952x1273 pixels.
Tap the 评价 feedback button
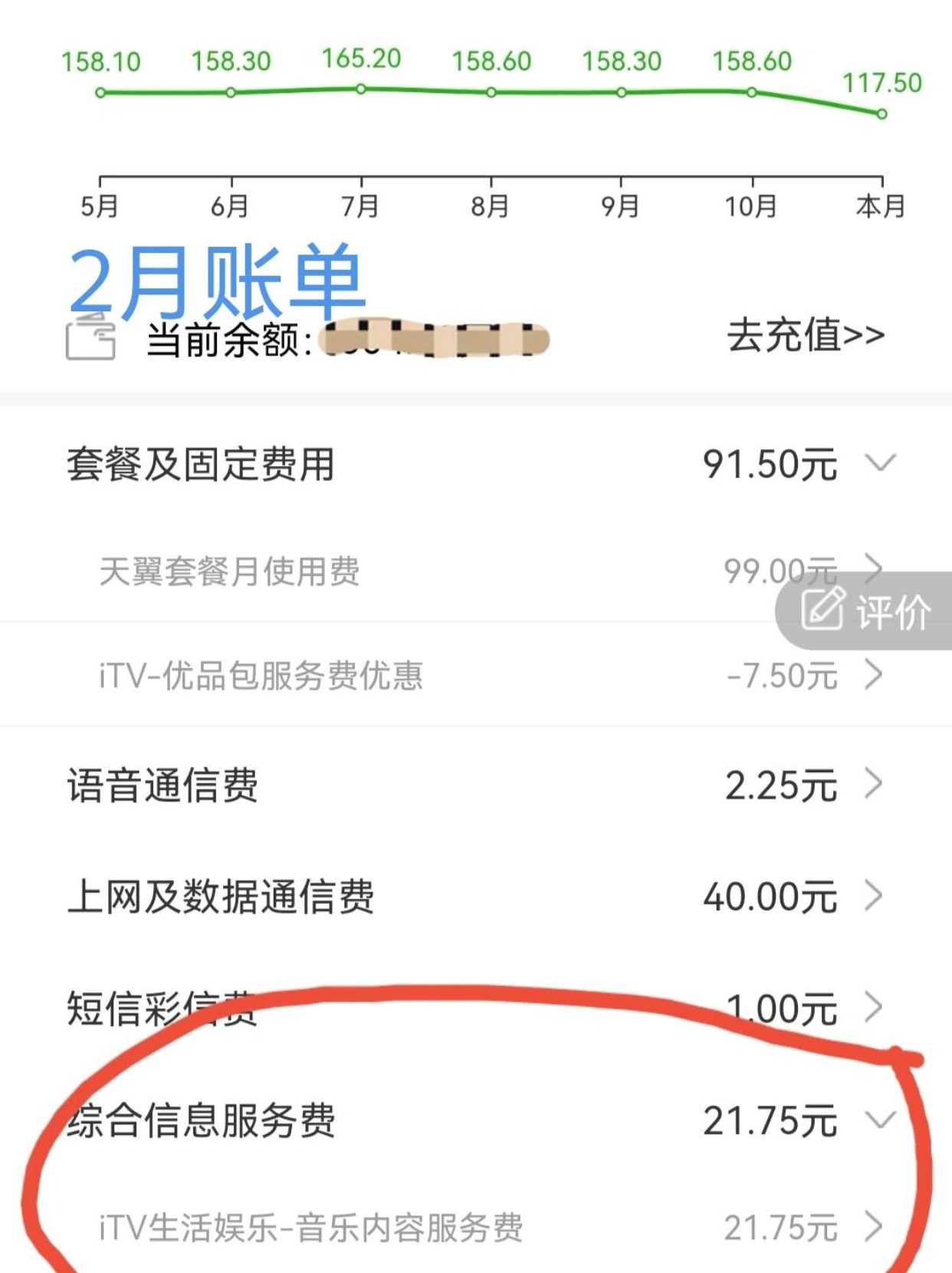866,612
